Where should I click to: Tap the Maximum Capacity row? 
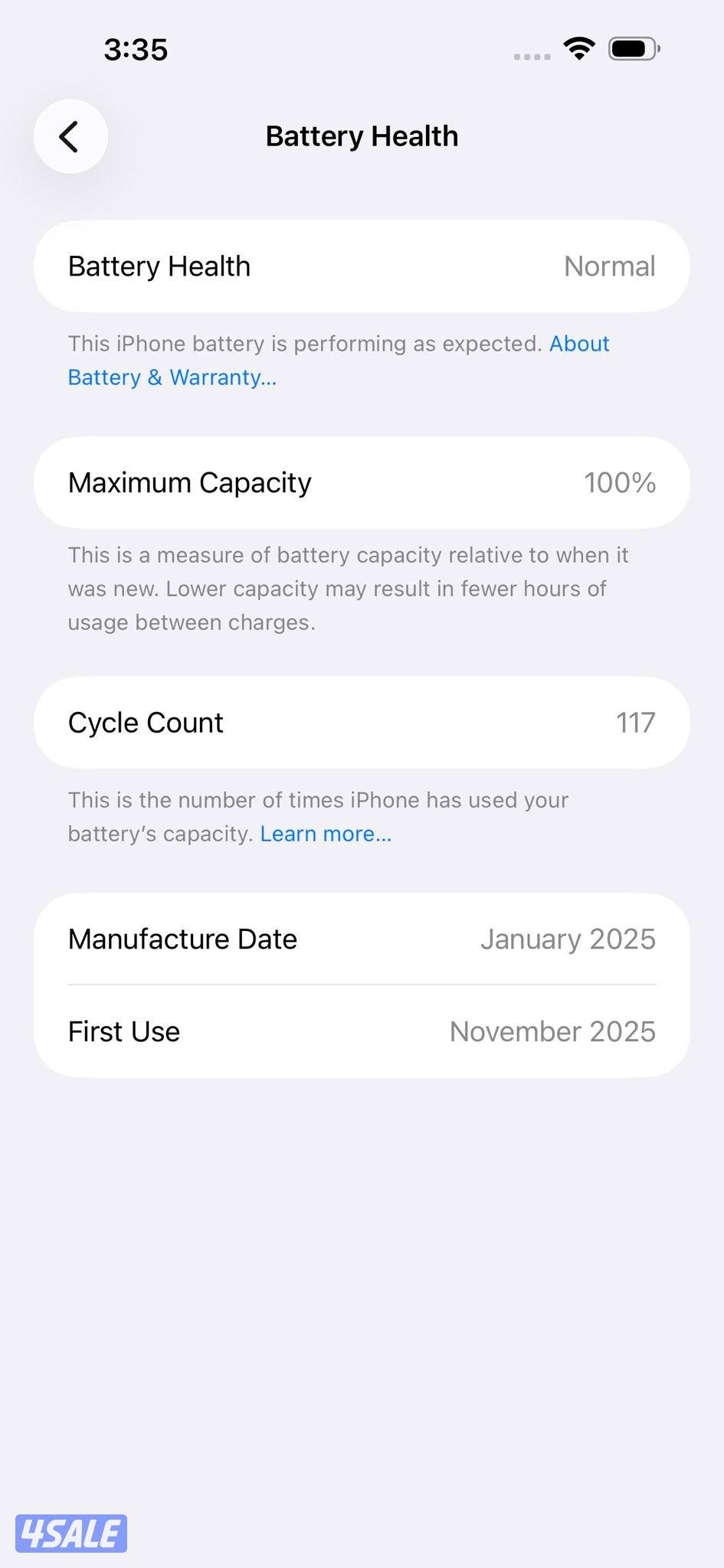pos(362,482)
